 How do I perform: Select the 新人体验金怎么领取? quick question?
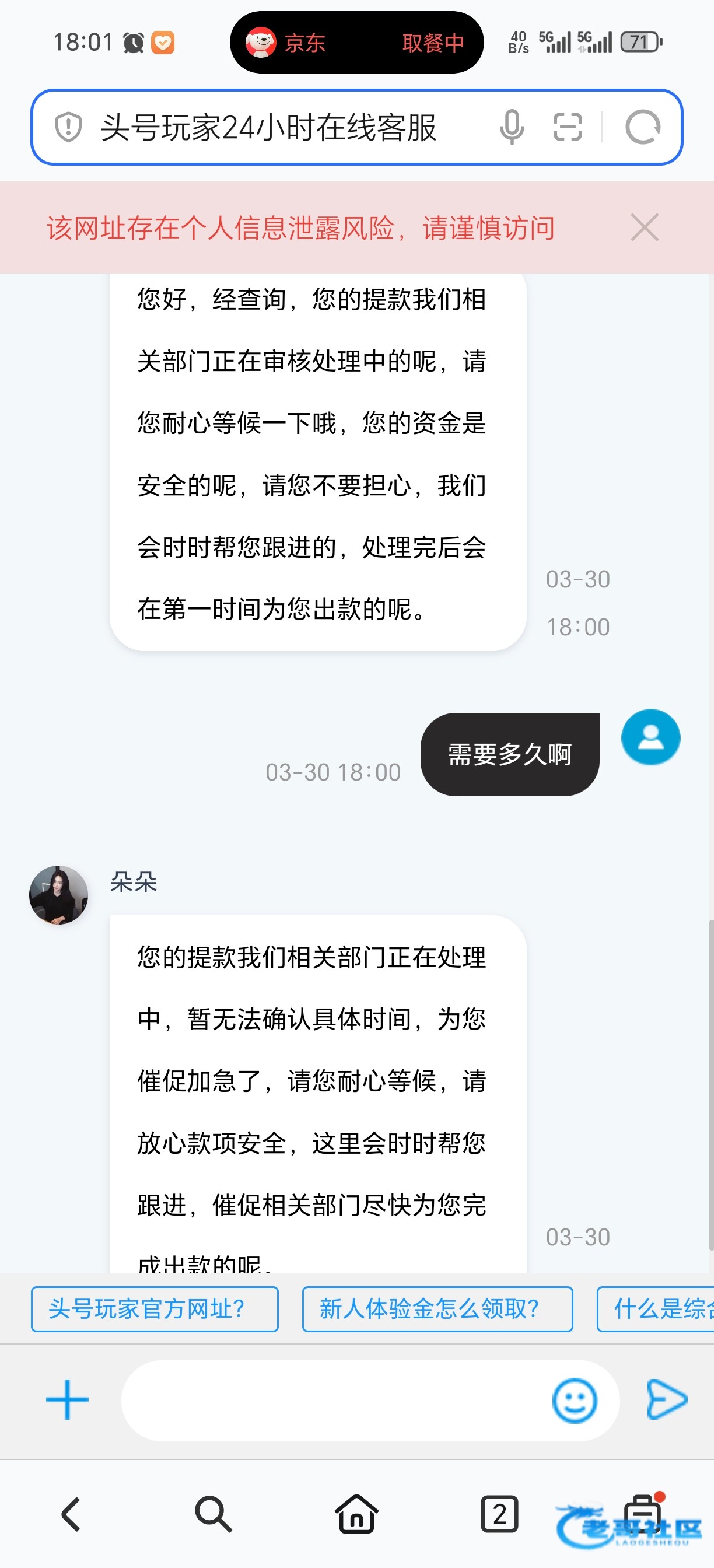pyautogui.click(x=437, y=1308)
